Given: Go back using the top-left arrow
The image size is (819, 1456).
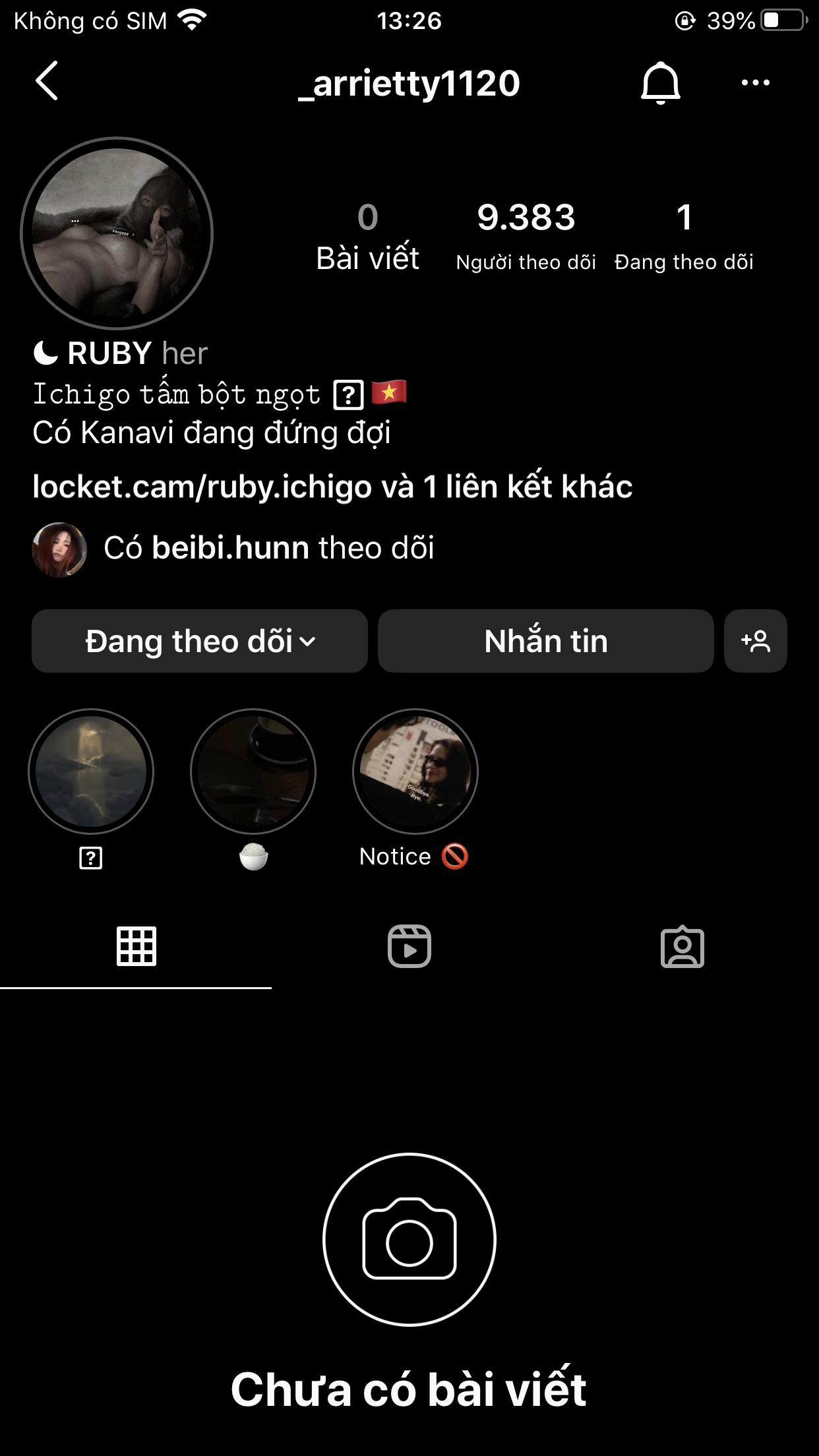Looking at the screenshot, I should (47, 81).
